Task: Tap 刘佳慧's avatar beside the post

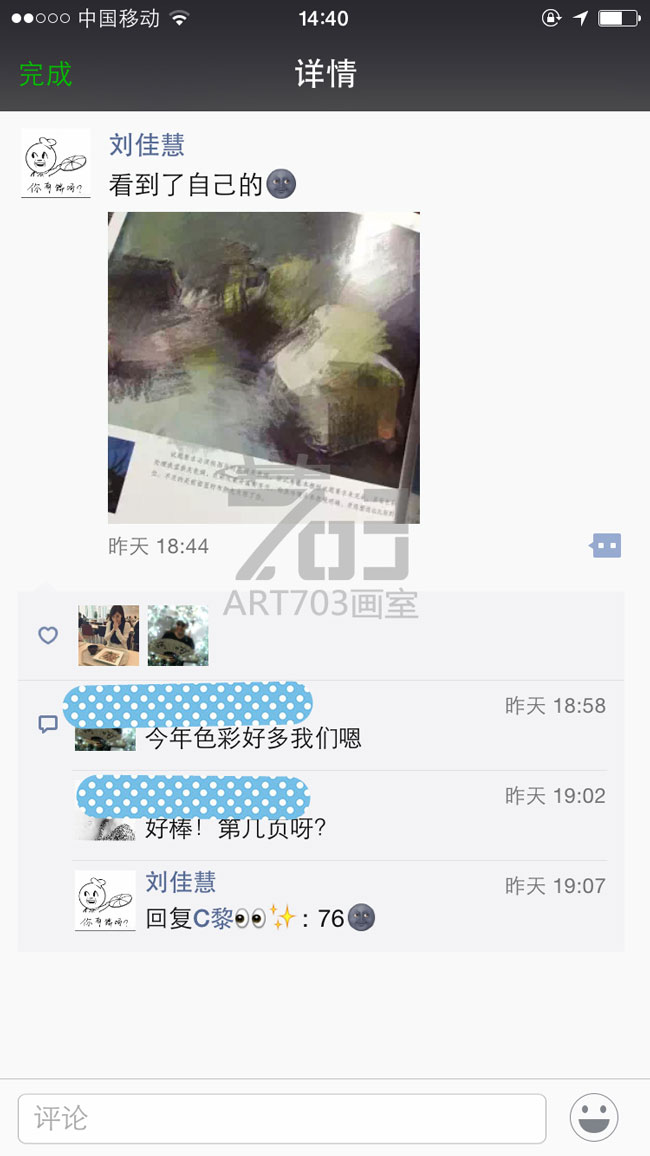Action: [x=56, y=163]
